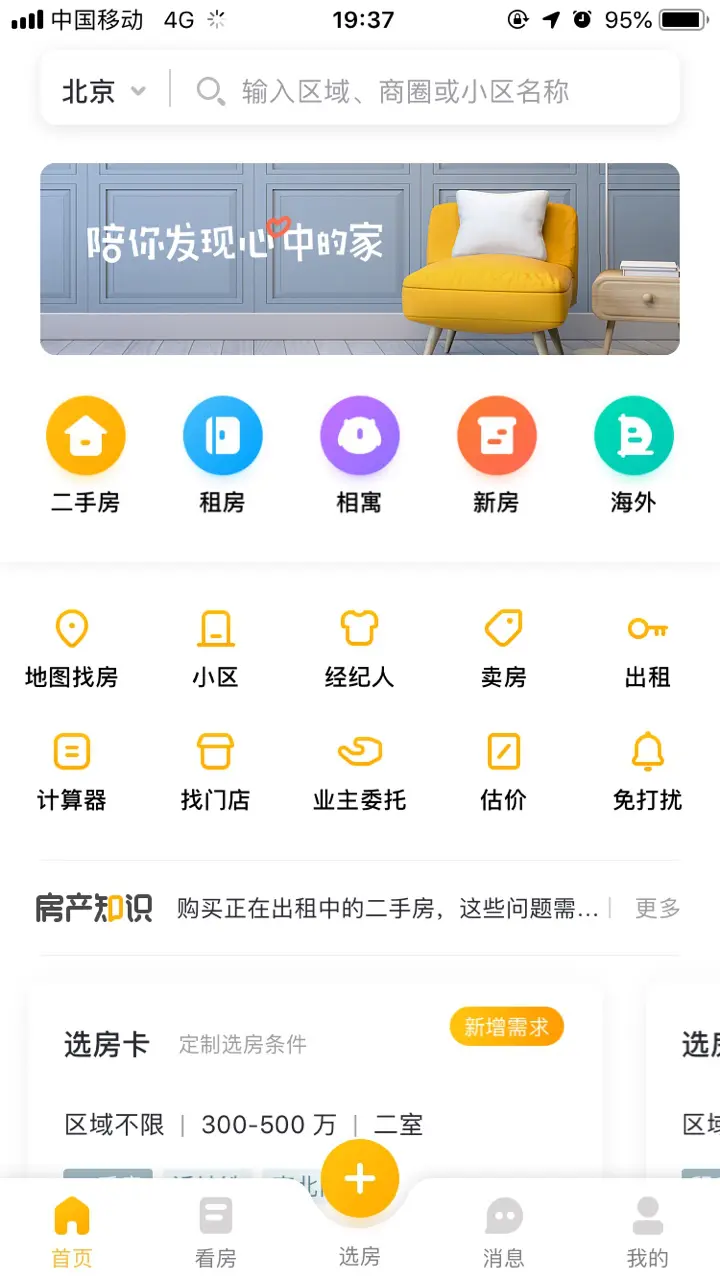Open the 北京 city dropdown
This screenshot has height=1280, width=720.
[103, 92]
